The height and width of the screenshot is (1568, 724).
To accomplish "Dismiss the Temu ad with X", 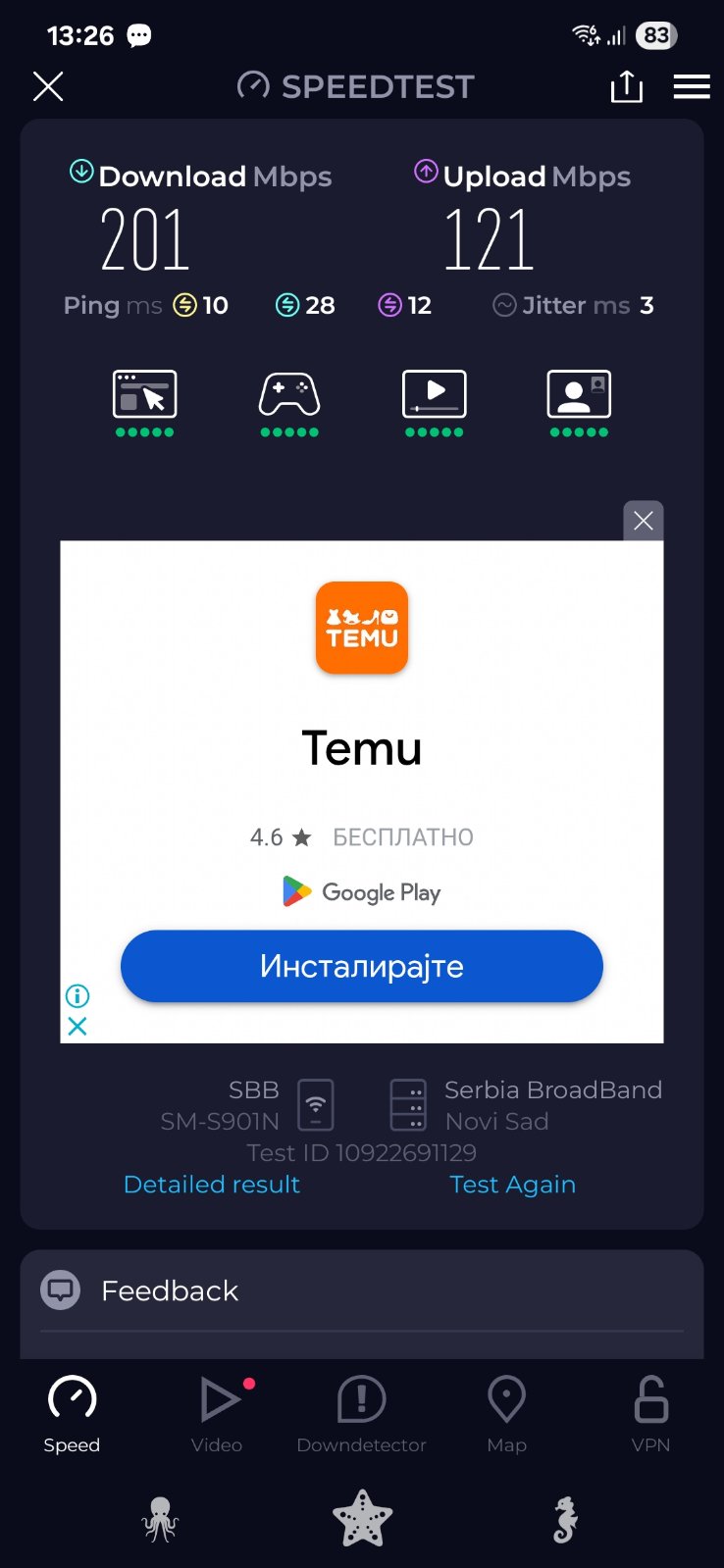I will (644, 521).
